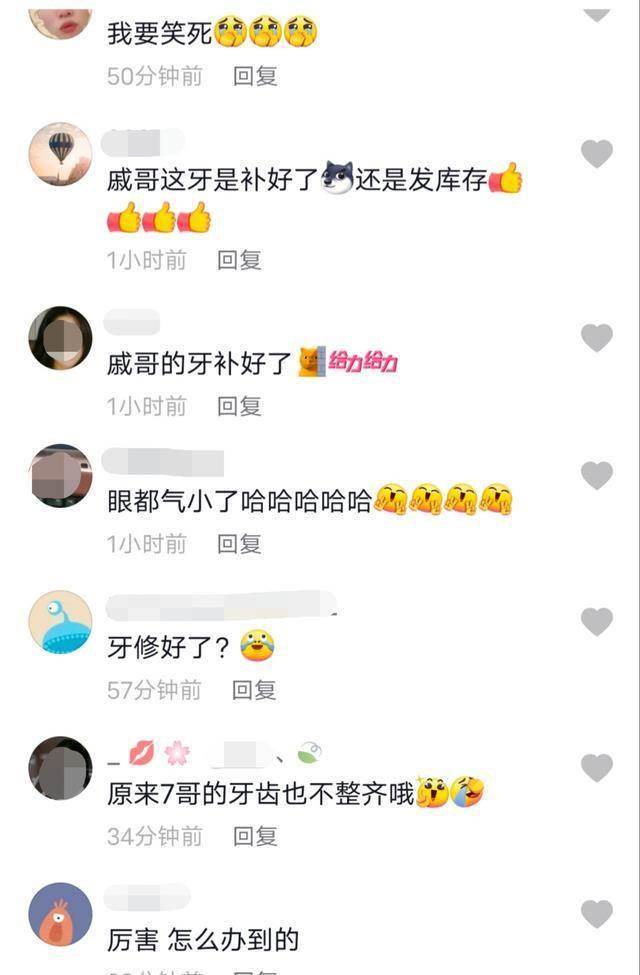640x975 pixels.
Task: Reply to the comment 戚哥这牙是补好了还是发库存
Action: tap(240, 260)
